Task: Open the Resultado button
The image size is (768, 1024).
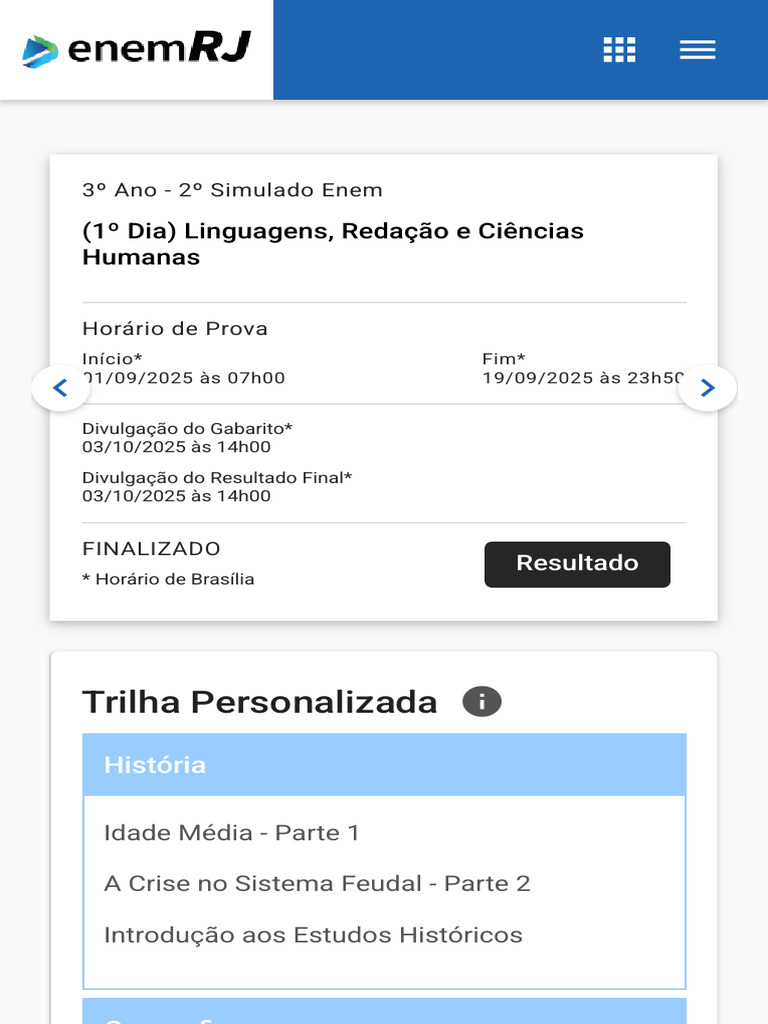Action: [x=577, y=564]
